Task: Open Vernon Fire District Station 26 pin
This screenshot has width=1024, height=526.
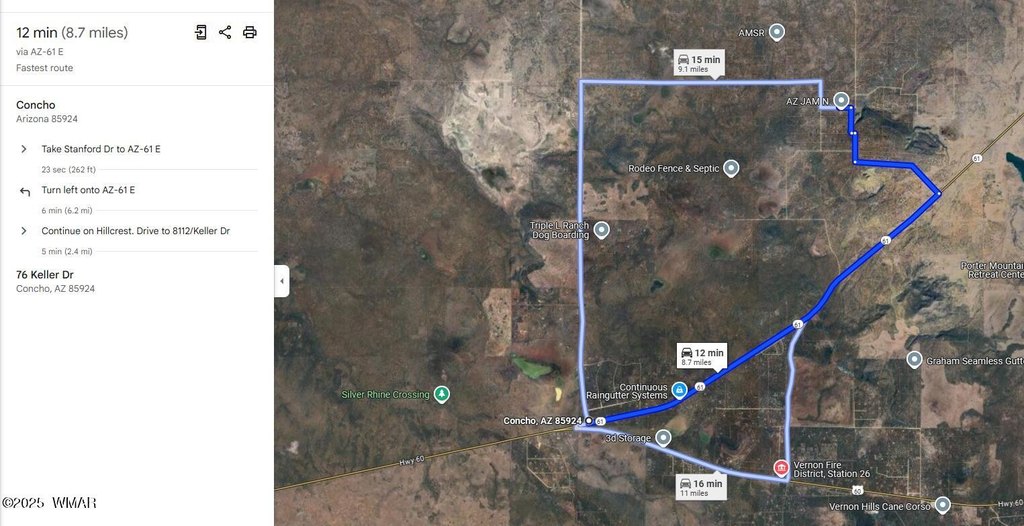Action: pyautogui.click(x=781, y=467)
